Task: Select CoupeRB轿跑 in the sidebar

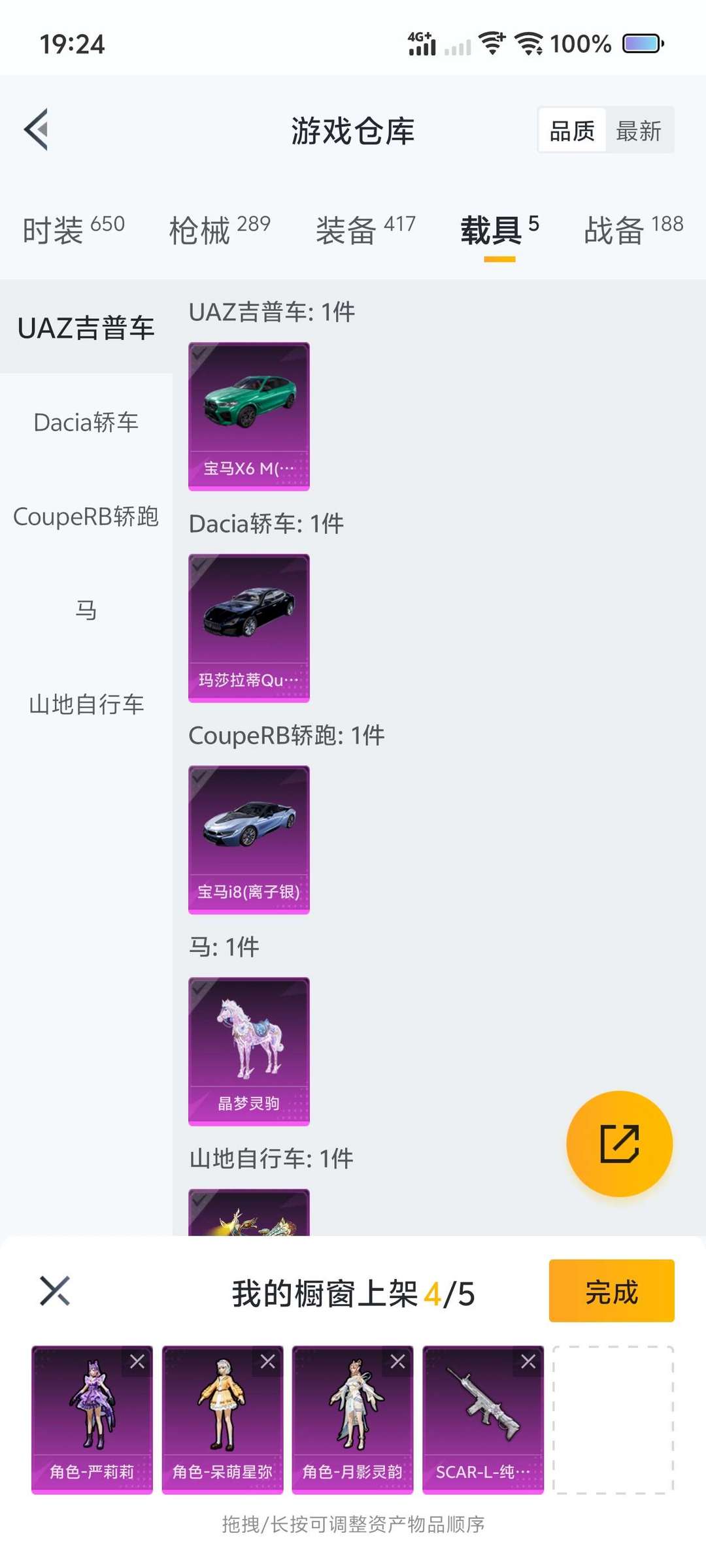Action: [86, 516]
